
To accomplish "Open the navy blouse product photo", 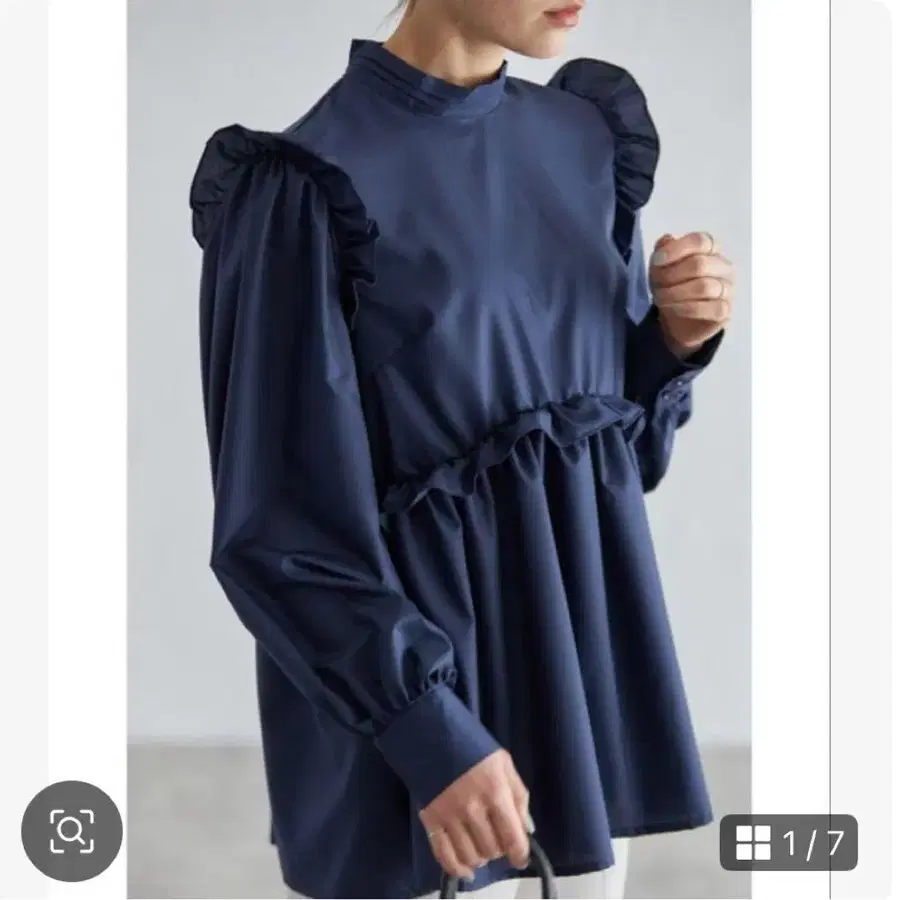I will 439,449.
